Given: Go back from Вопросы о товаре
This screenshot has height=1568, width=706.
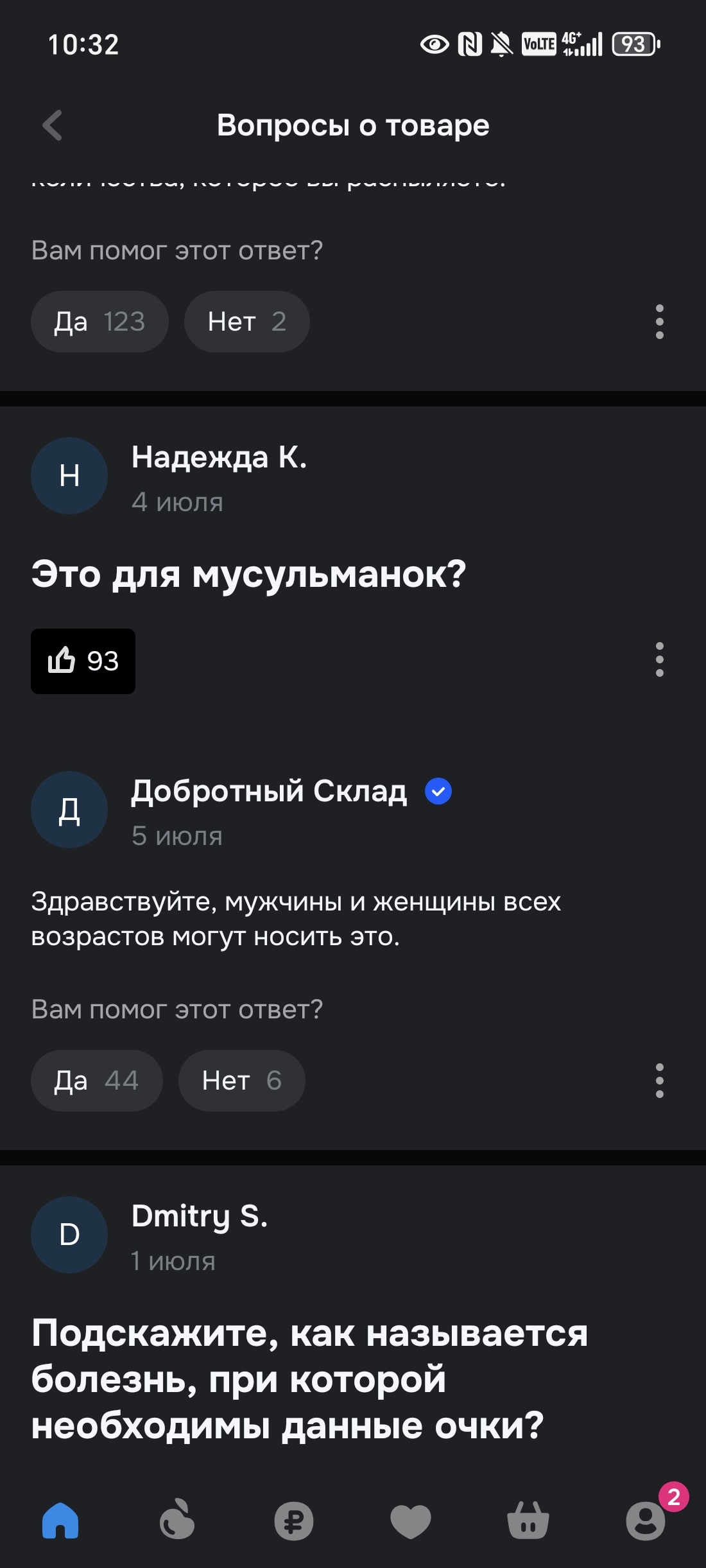Looking at the screenshot, I should (53, 125).
